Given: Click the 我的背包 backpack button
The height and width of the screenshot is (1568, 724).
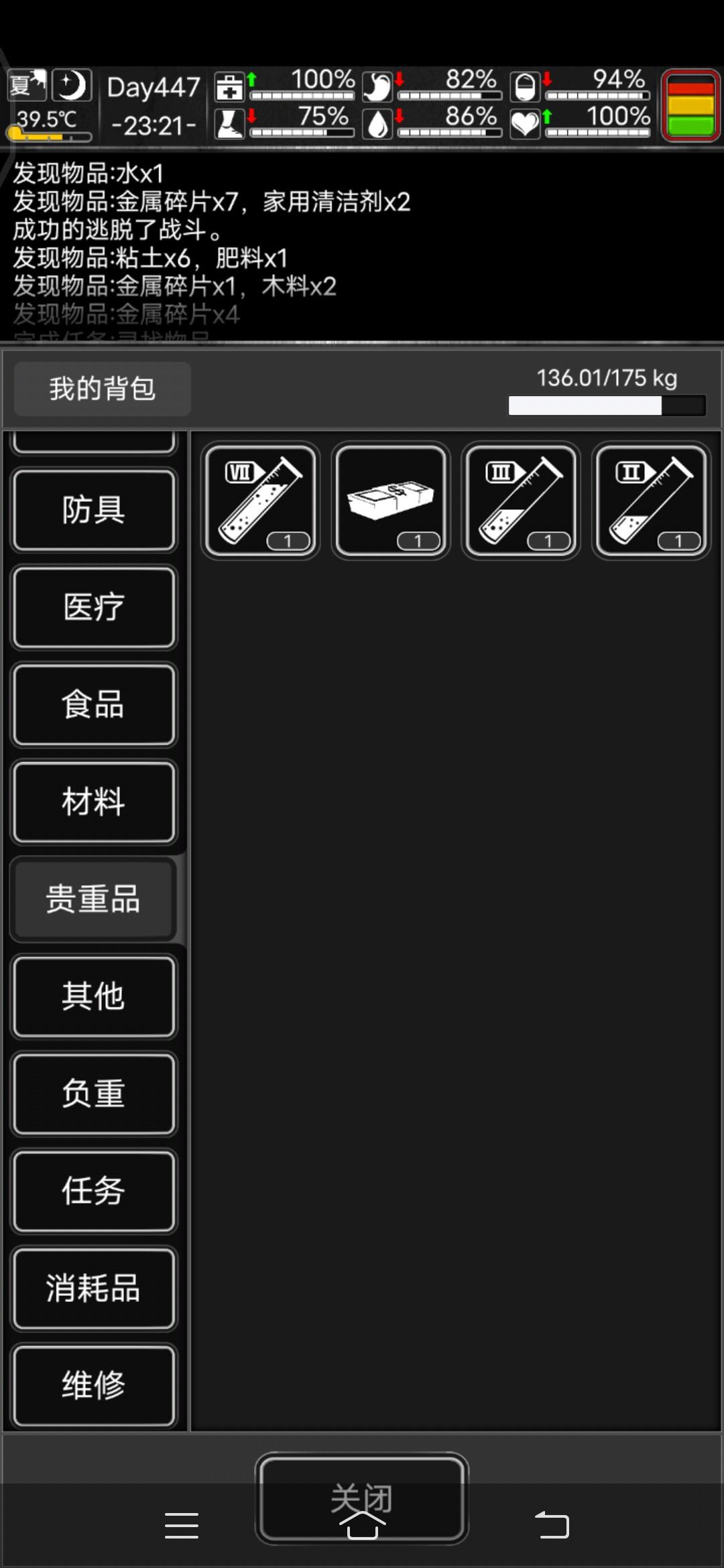Looking at the screenshot, I should [x=101, y=389].
